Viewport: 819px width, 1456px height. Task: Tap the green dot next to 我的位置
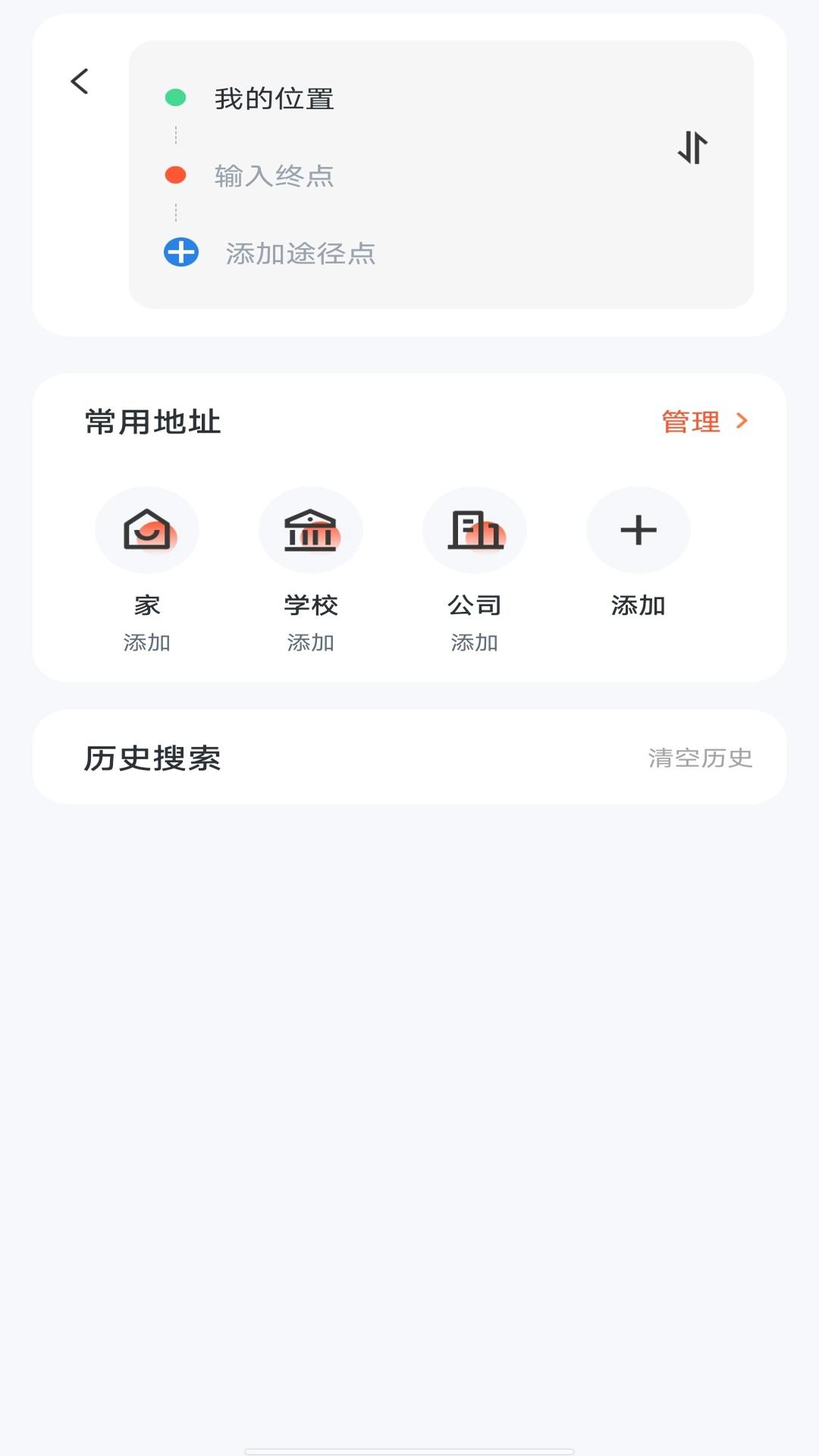[177, 97]
